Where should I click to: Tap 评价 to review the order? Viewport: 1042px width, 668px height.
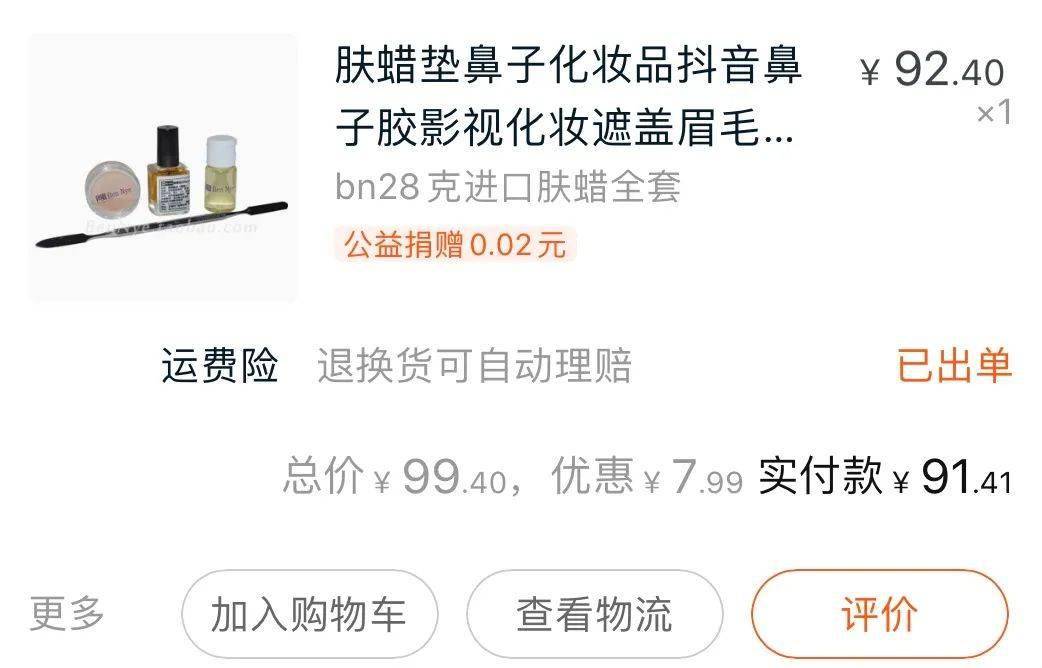coord(879,614)
